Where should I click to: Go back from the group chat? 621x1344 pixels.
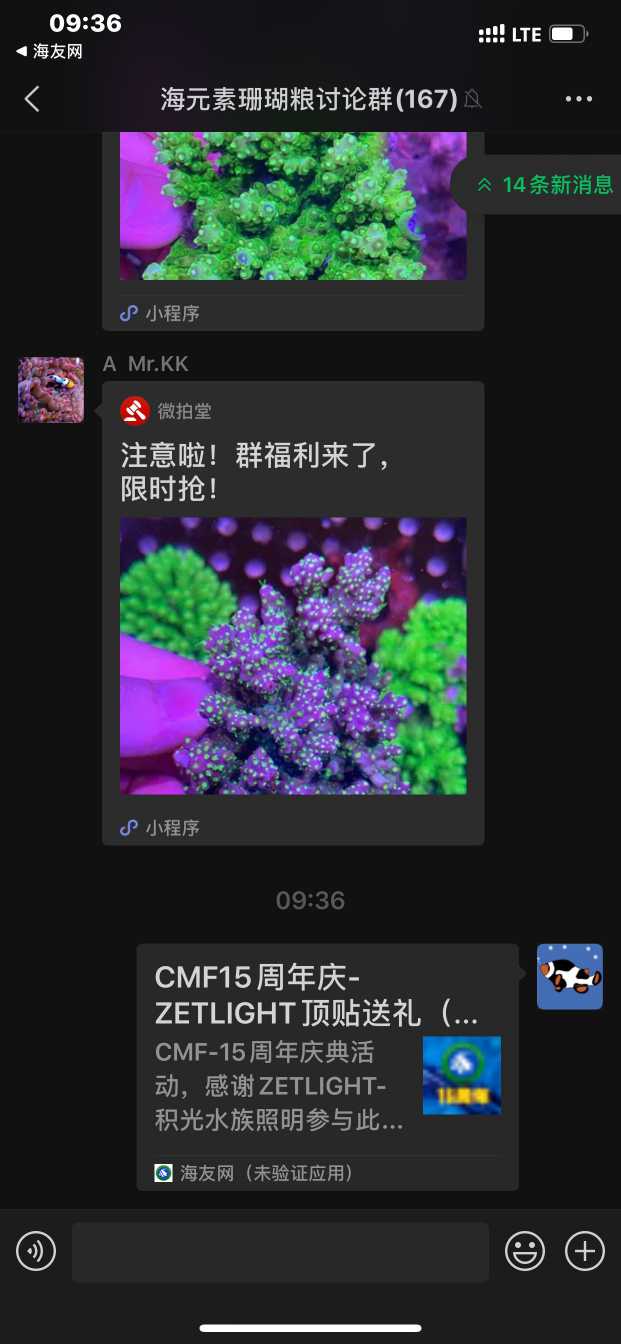click(x=32, y=98)
